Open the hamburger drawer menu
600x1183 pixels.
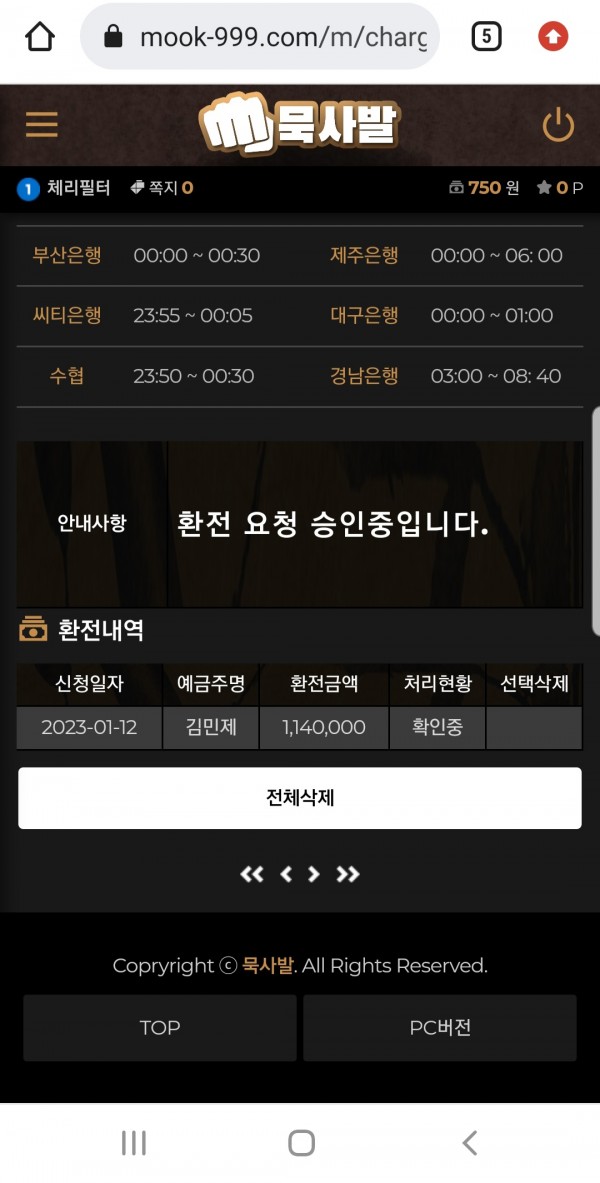coord(42,125)
